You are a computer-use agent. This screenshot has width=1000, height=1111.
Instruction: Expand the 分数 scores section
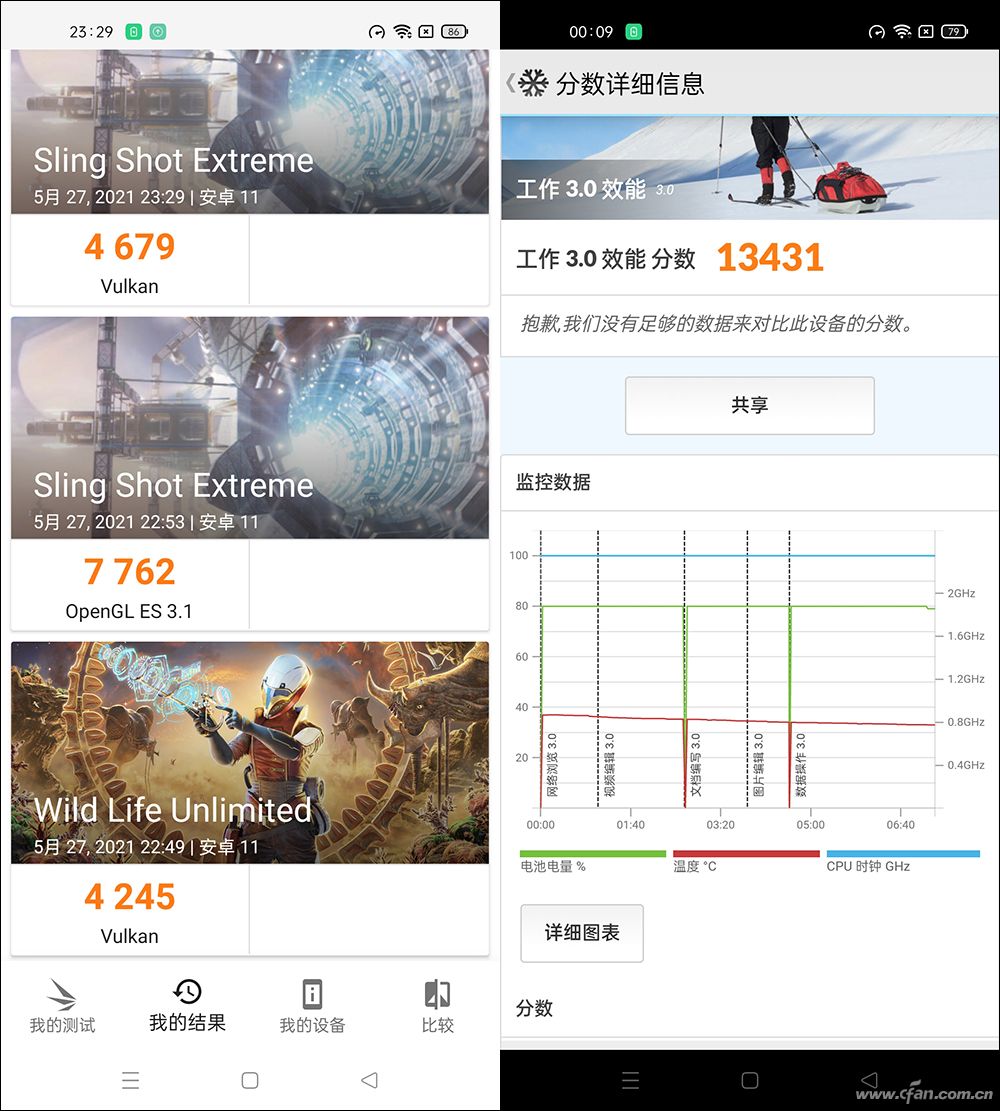[x=535, y=1009]
